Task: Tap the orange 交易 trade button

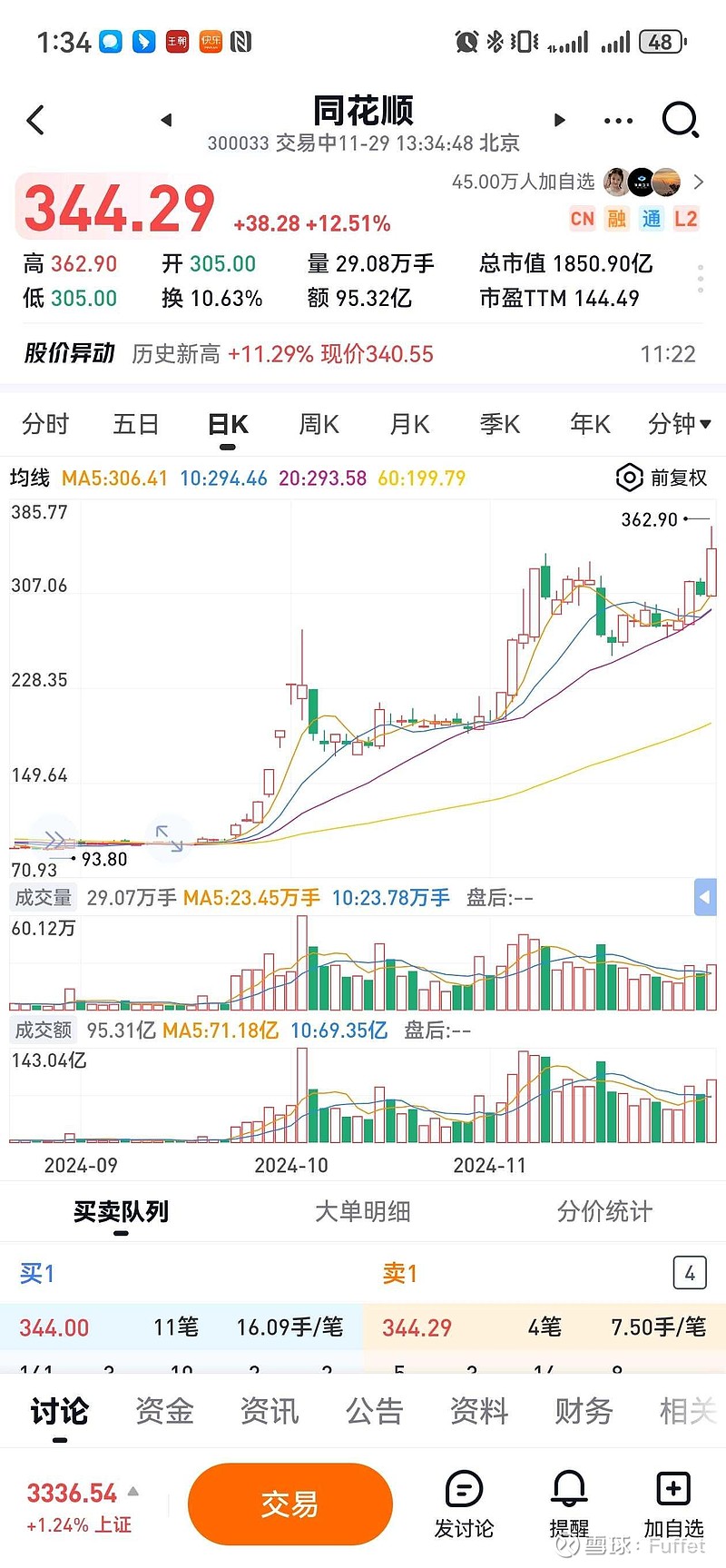Action: point(290,1503)
